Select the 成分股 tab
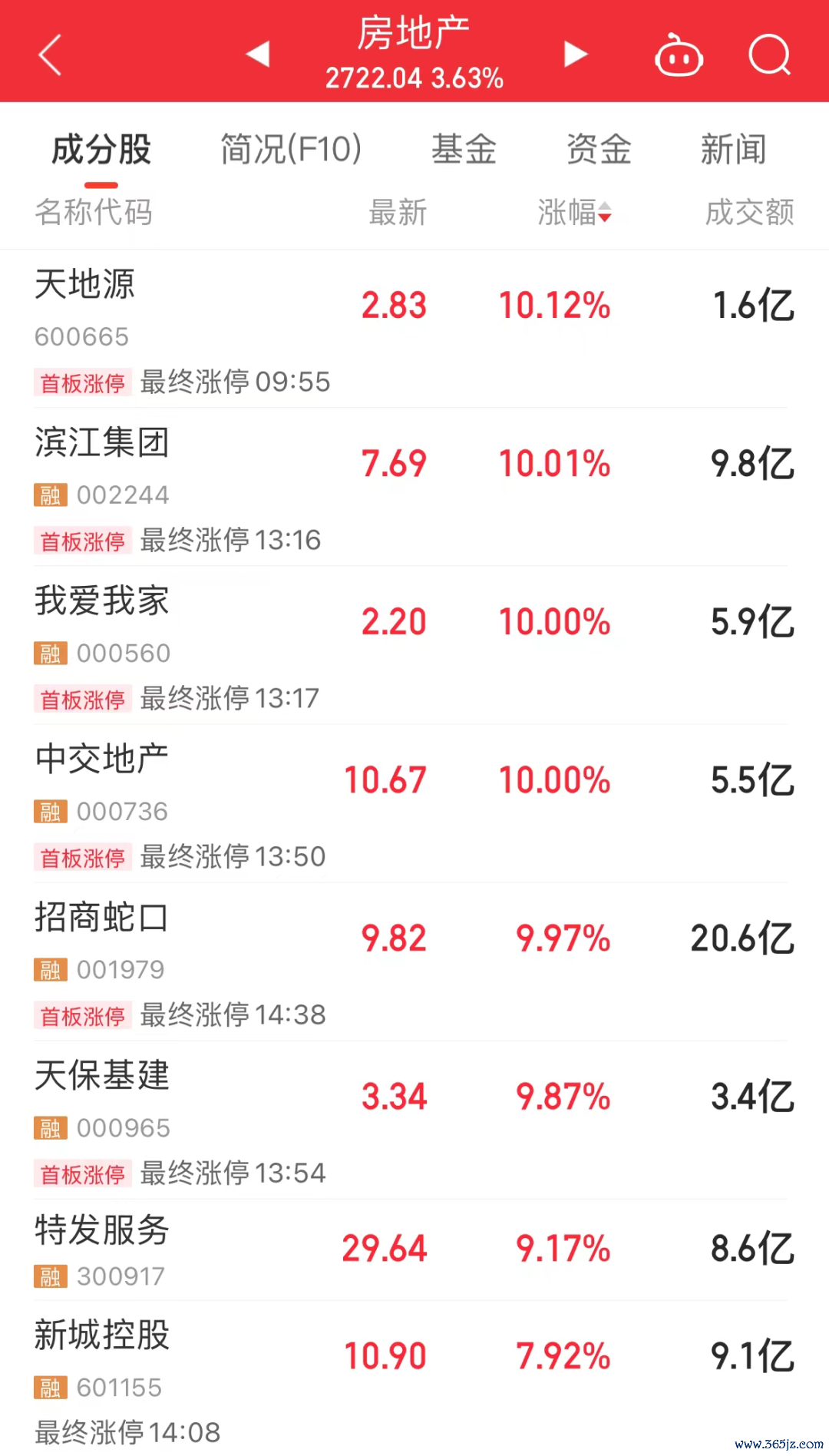829x1456 pixels. [x=101, y=150]
